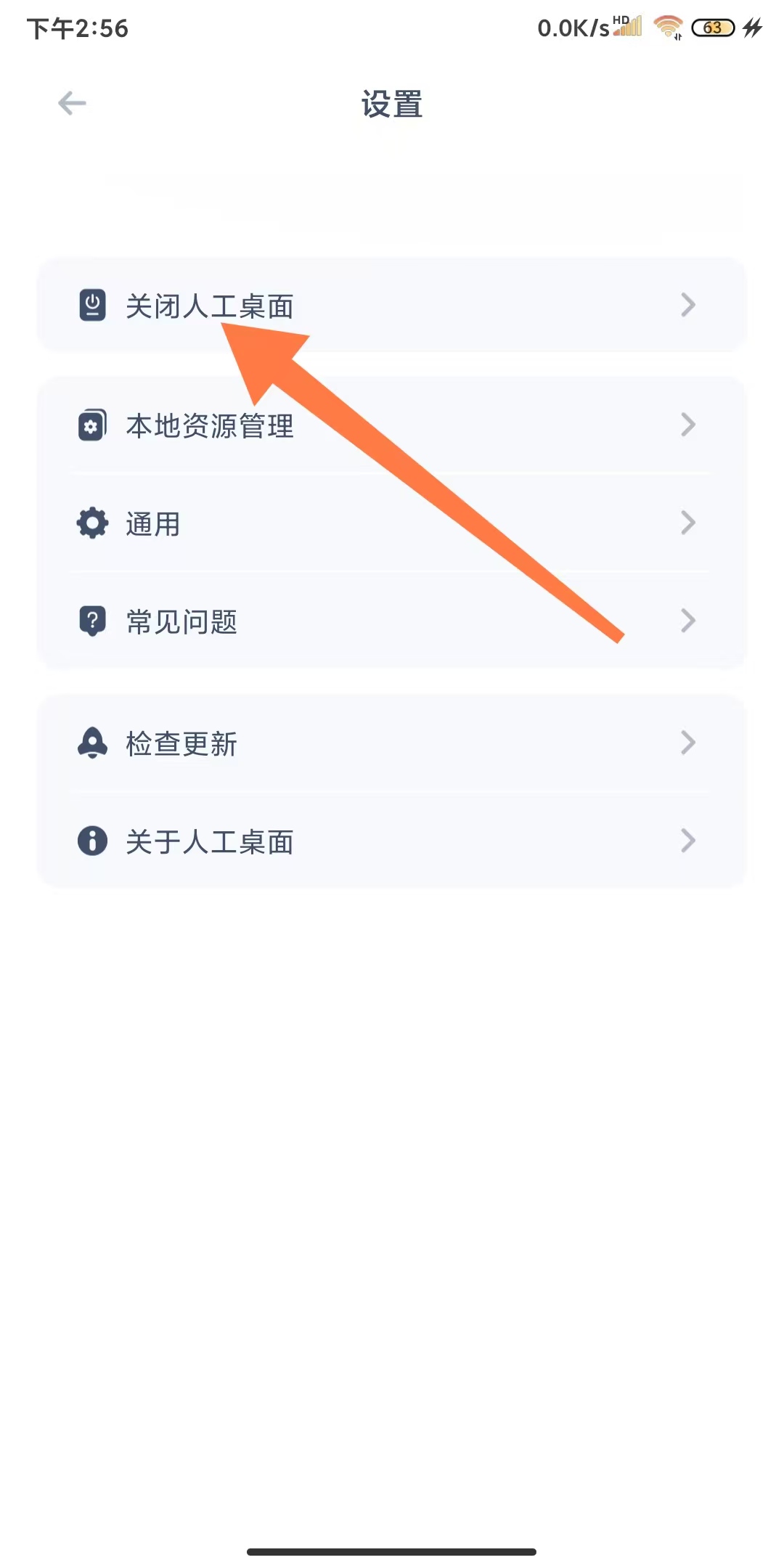View the 常见问题 page
The height and width of the screenshot is (1568, 784).
tap(391, 621)
